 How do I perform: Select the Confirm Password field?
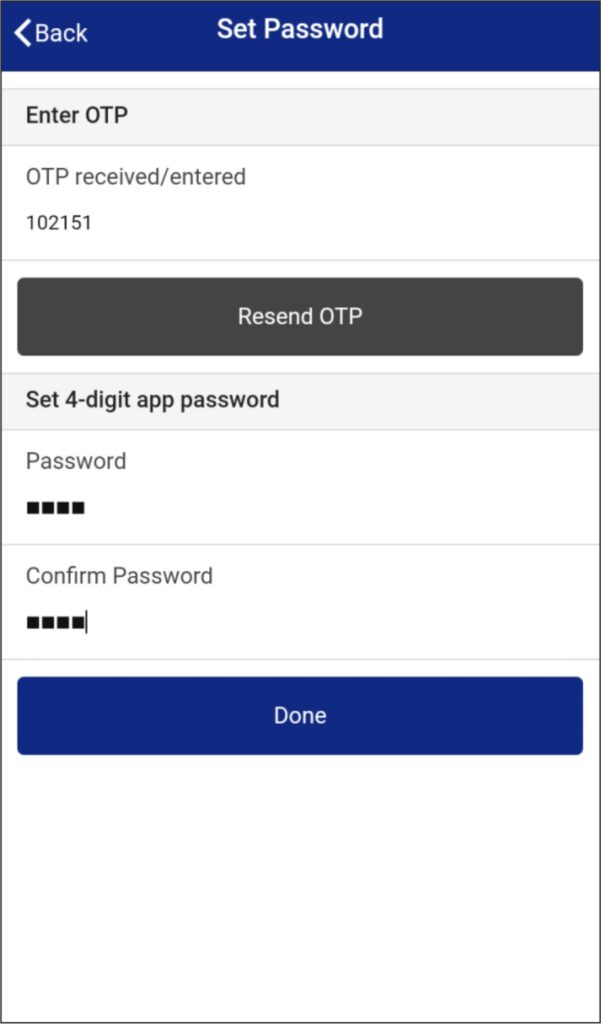point(300,622)
